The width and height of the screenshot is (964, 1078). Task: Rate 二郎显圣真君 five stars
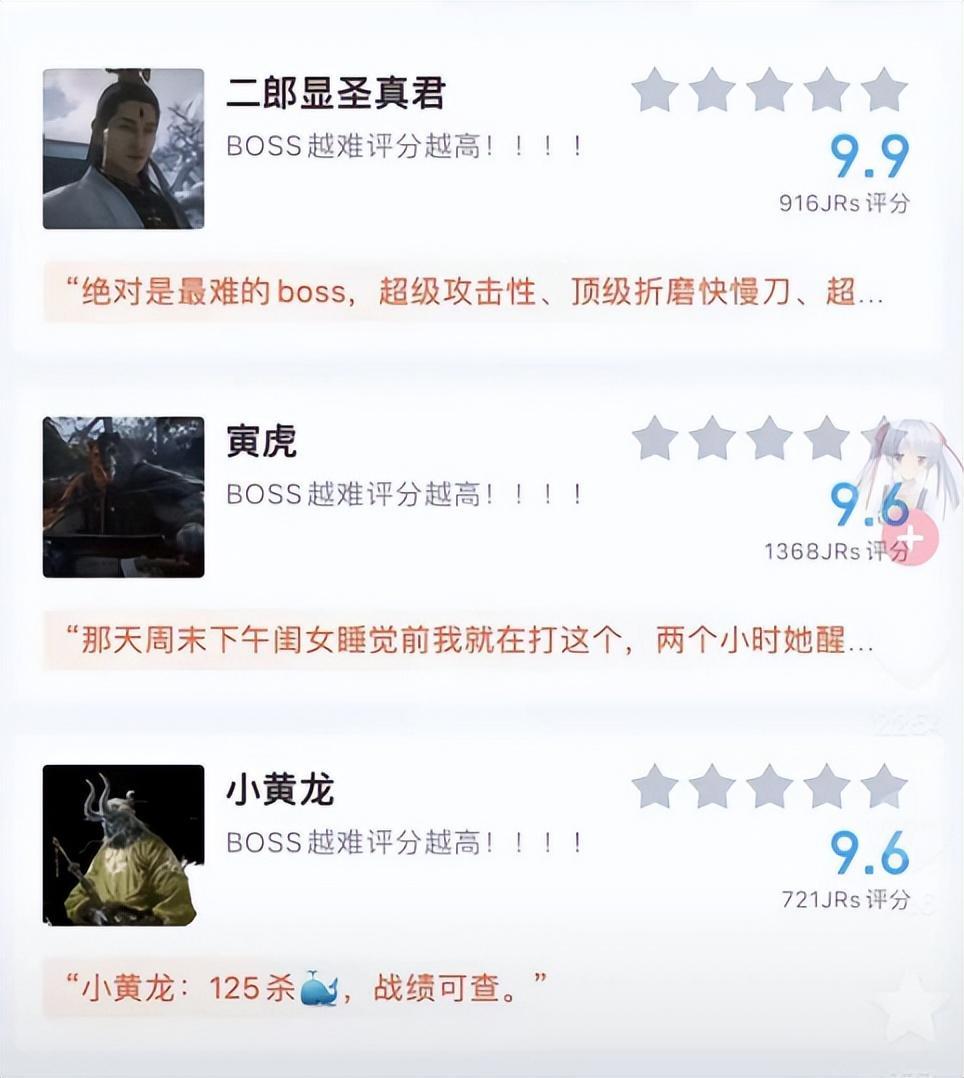click(884, 90)
